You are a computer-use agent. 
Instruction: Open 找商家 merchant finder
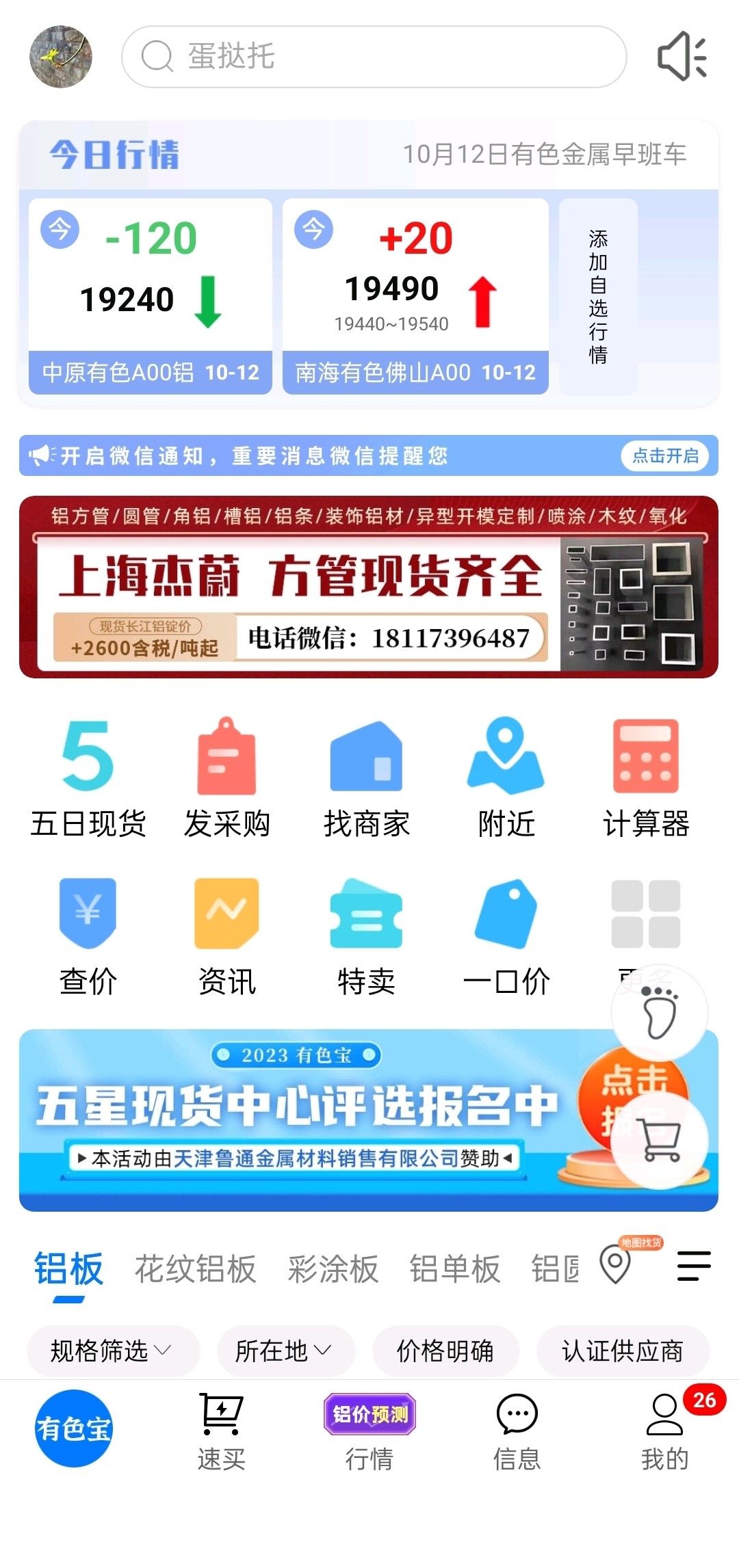pyautogui.click(x=367, y=779)
